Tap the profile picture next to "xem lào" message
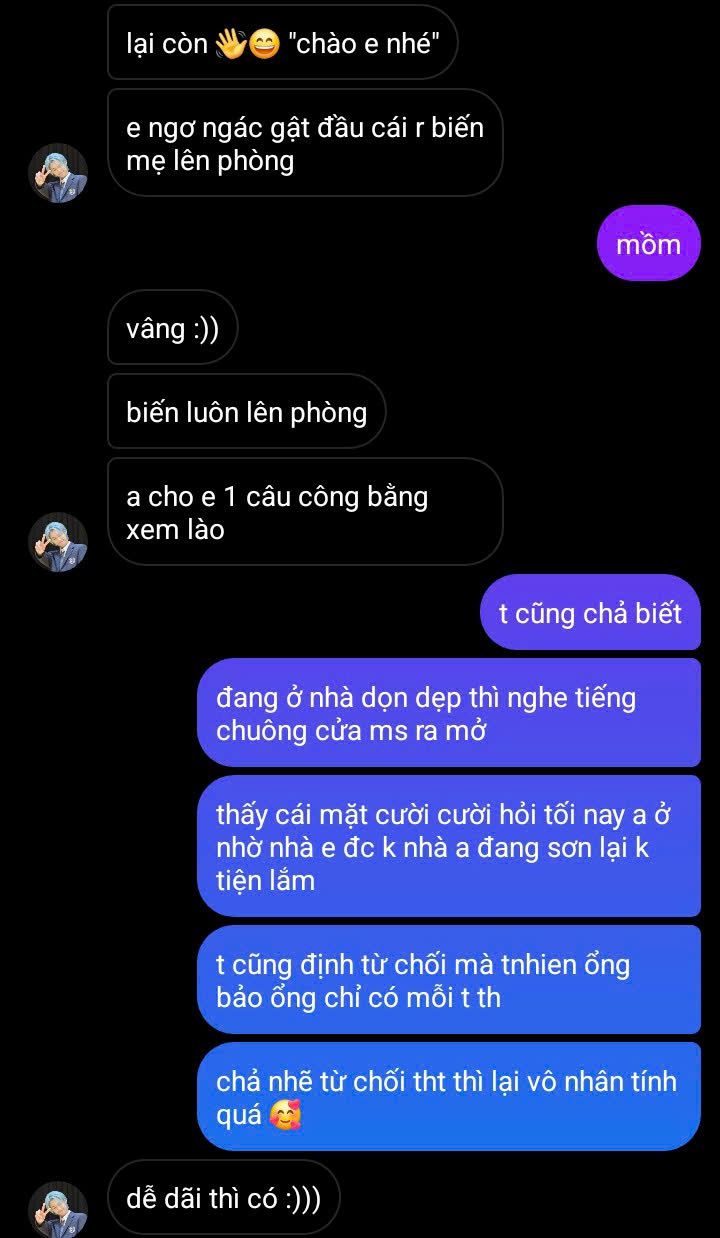Viewport: 720px width, 1238px height. pos(58,541)
